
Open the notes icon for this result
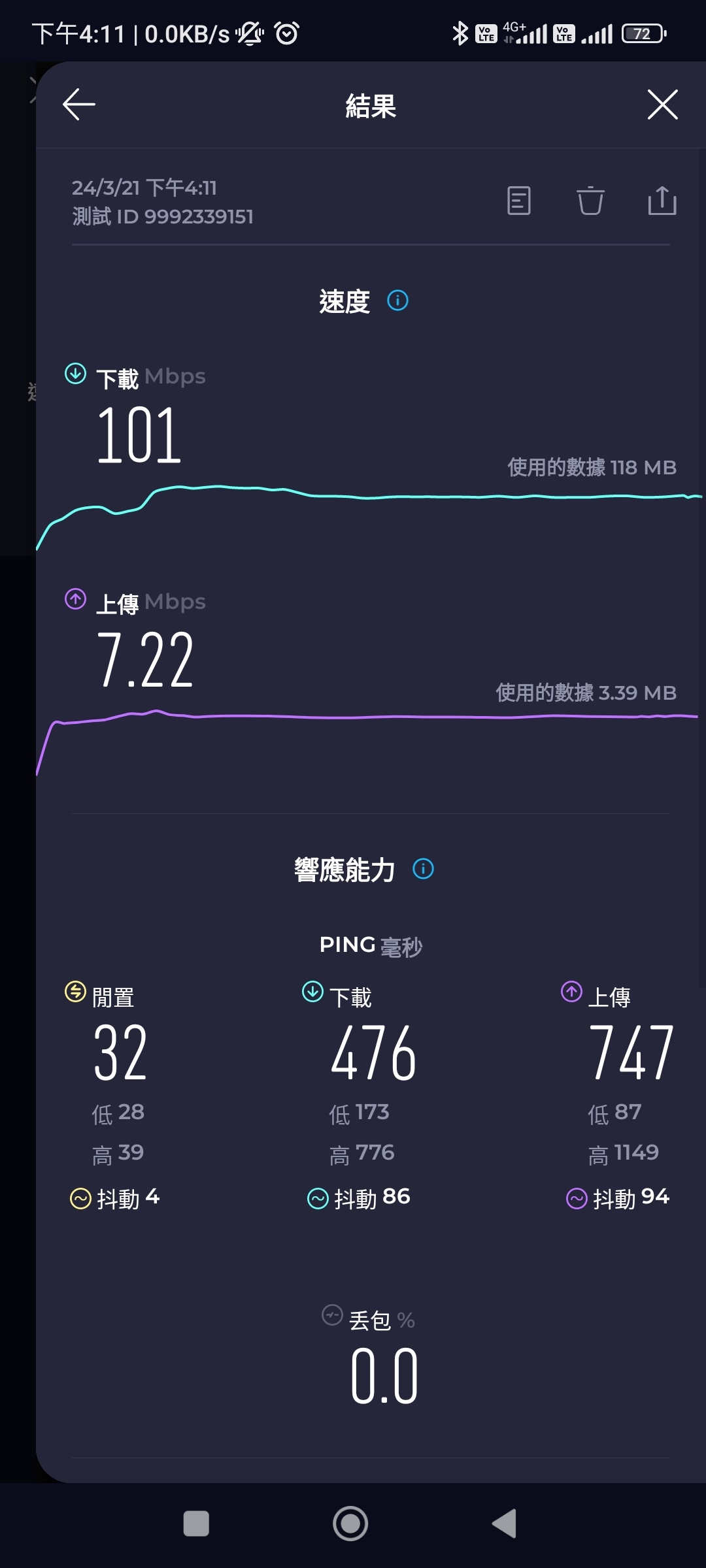click(x=519, y=201)
